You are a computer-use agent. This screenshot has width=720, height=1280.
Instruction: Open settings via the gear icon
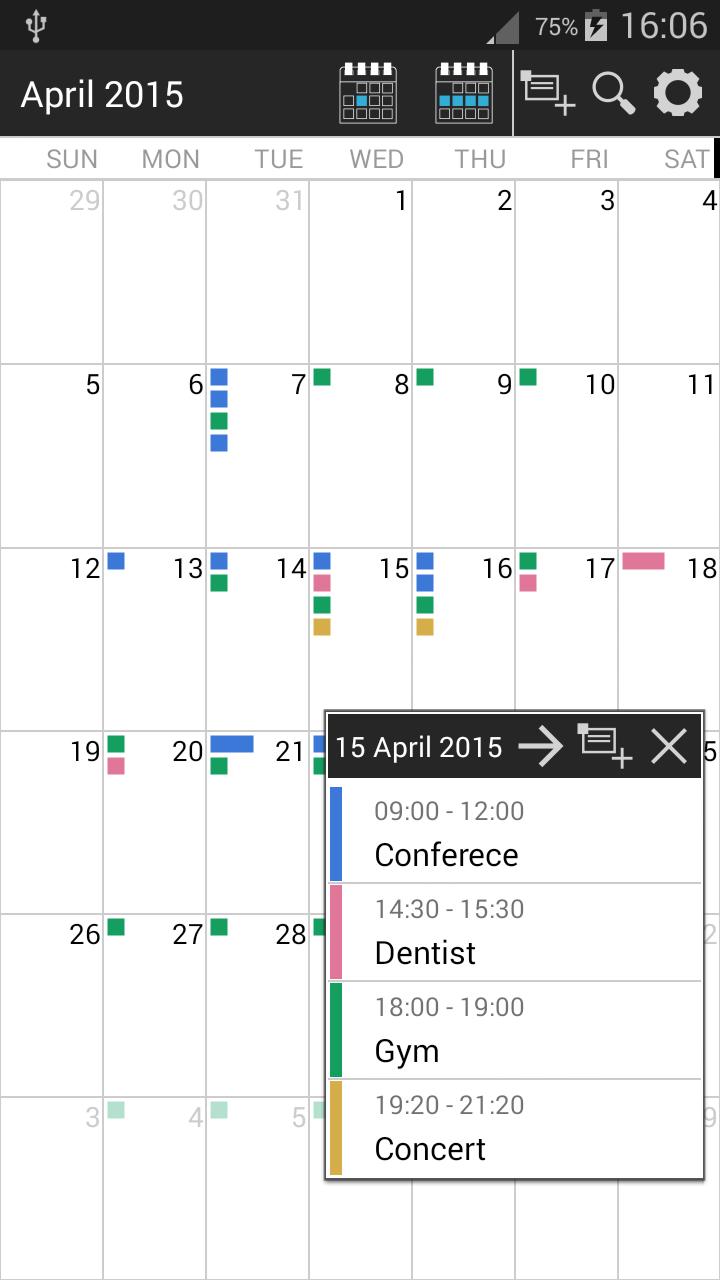point(678,92)
